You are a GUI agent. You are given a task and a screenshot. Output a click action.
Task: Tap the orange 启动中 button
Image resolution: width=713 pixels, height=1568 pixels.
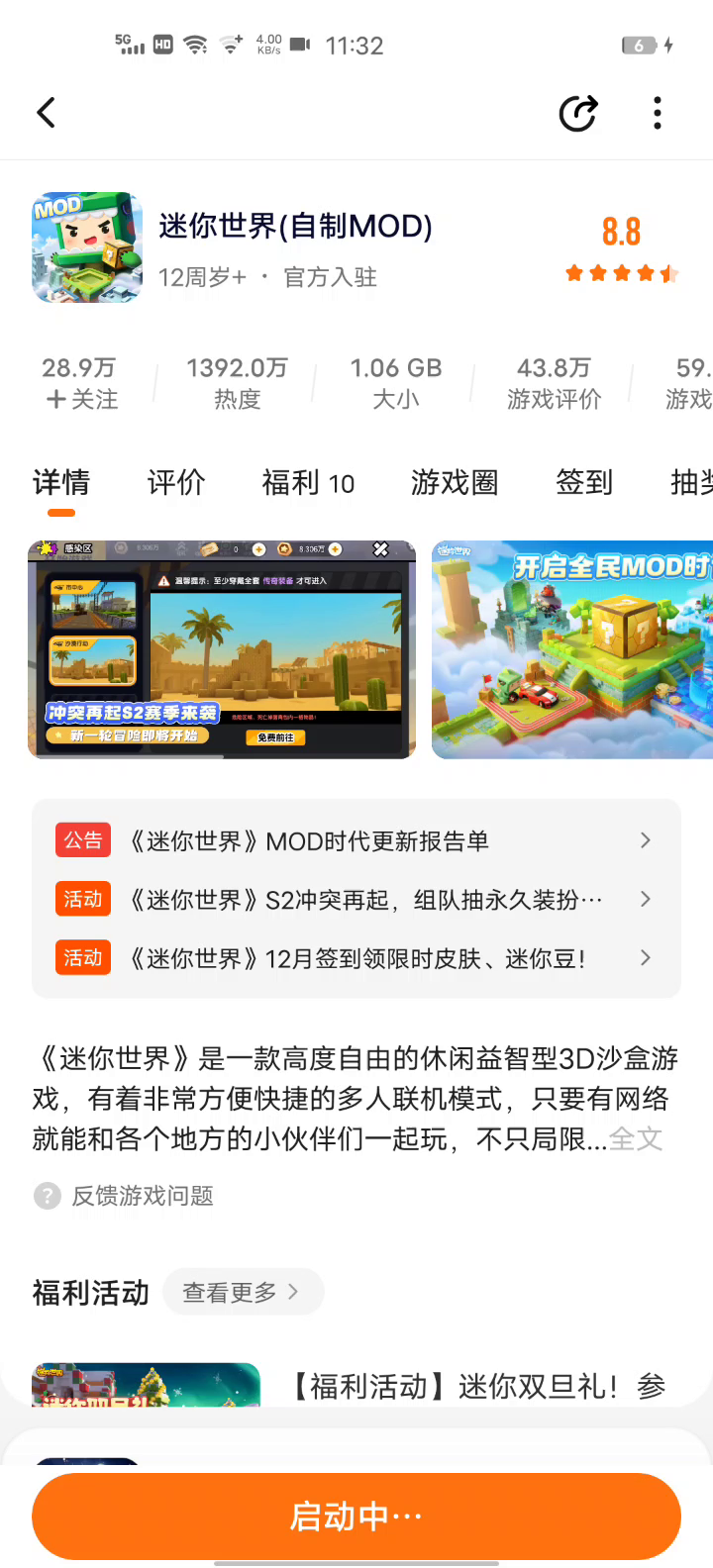click(x=356, y=1516)
